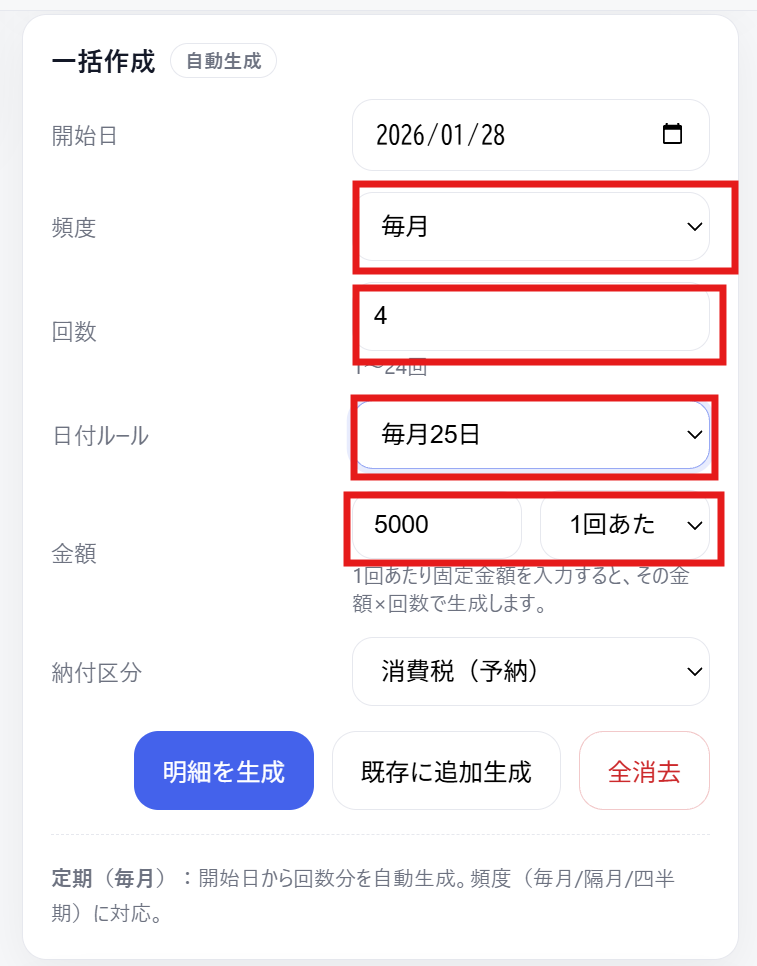Select 既存に追加生成 button
This screenshot has height=966, width=757.
(446, 770)
